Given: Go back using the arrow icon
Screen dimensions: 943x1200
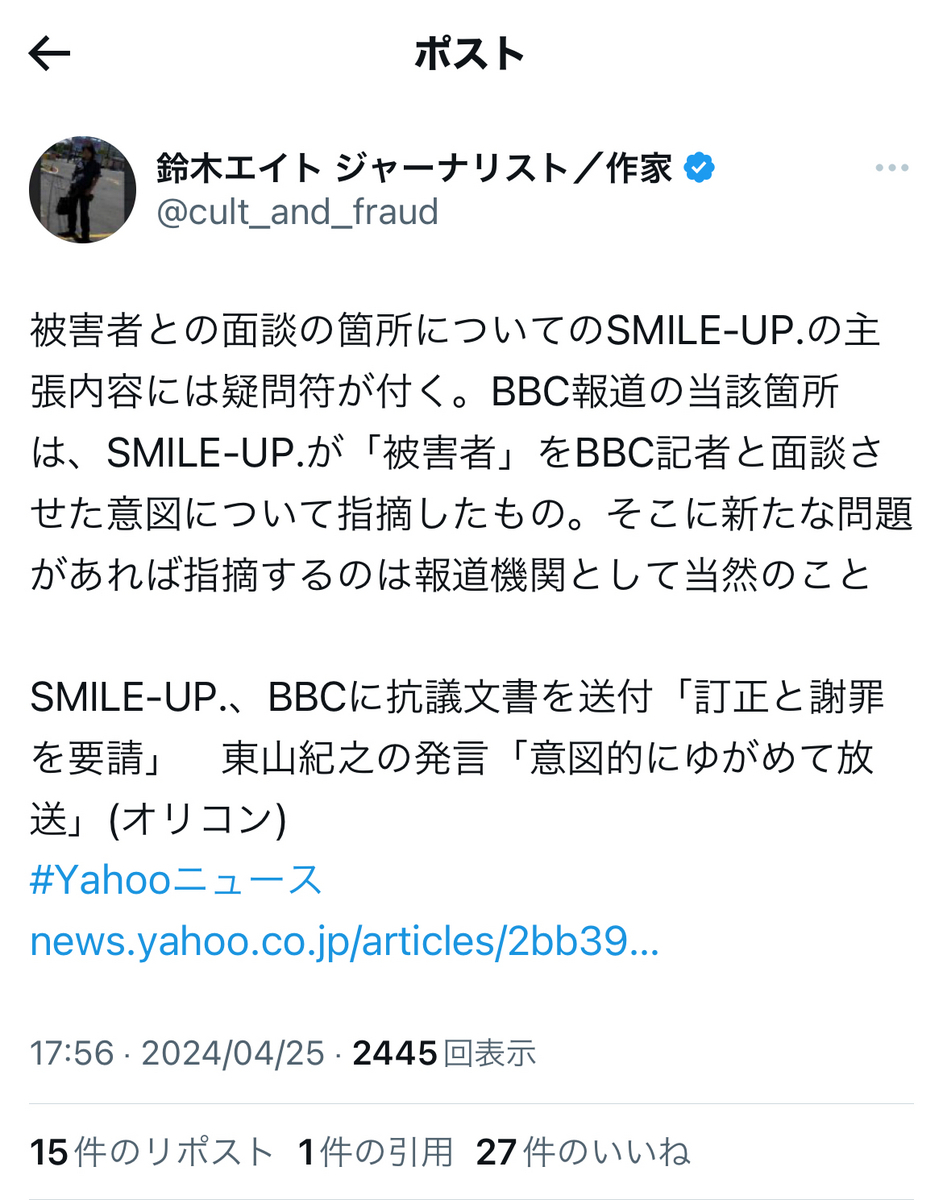Looking at the screenshot, I should pyautogui.click(x=49, y=55).
